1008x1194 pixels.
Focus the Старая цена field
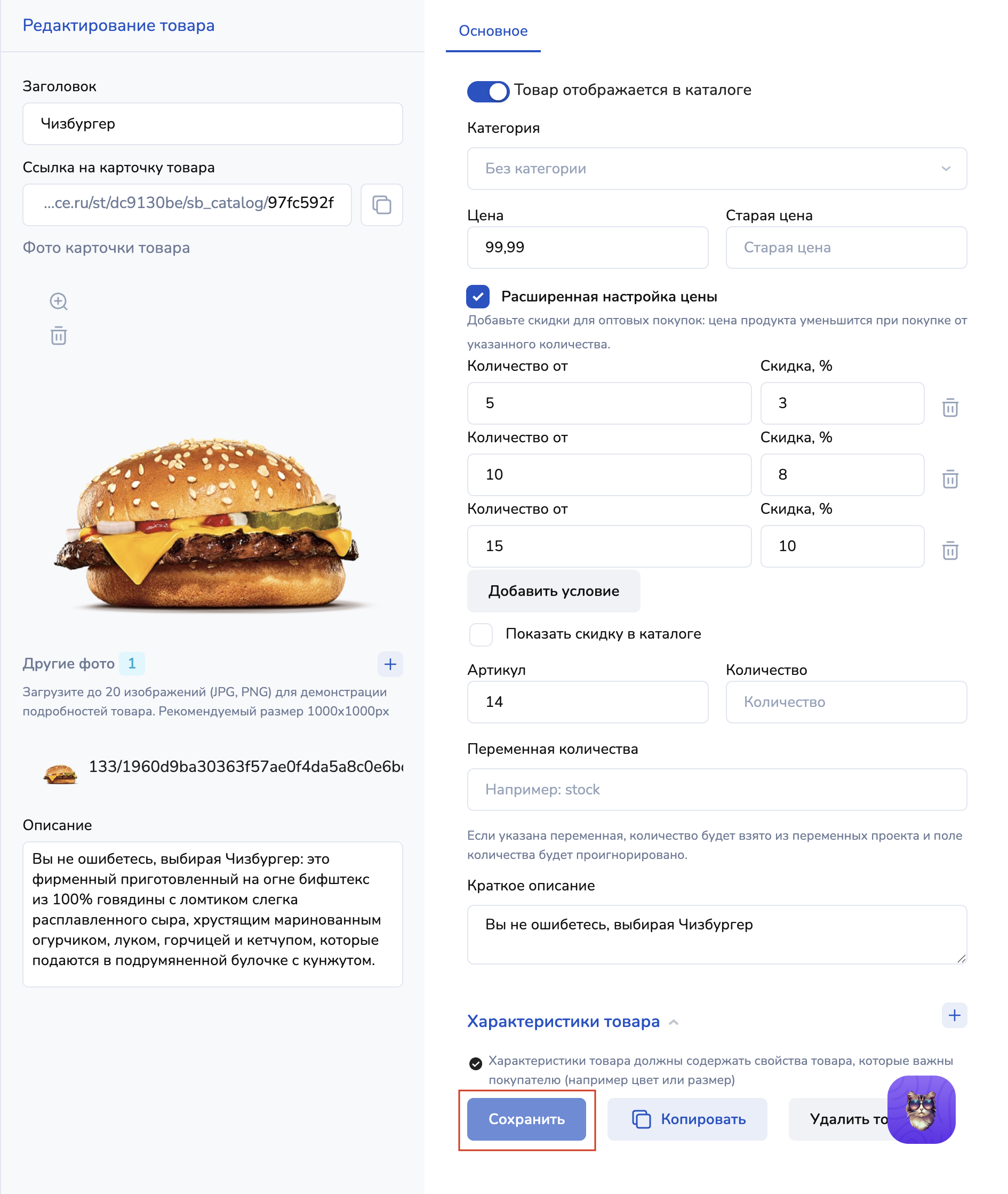pyautogui.click(x=846, y=248)
